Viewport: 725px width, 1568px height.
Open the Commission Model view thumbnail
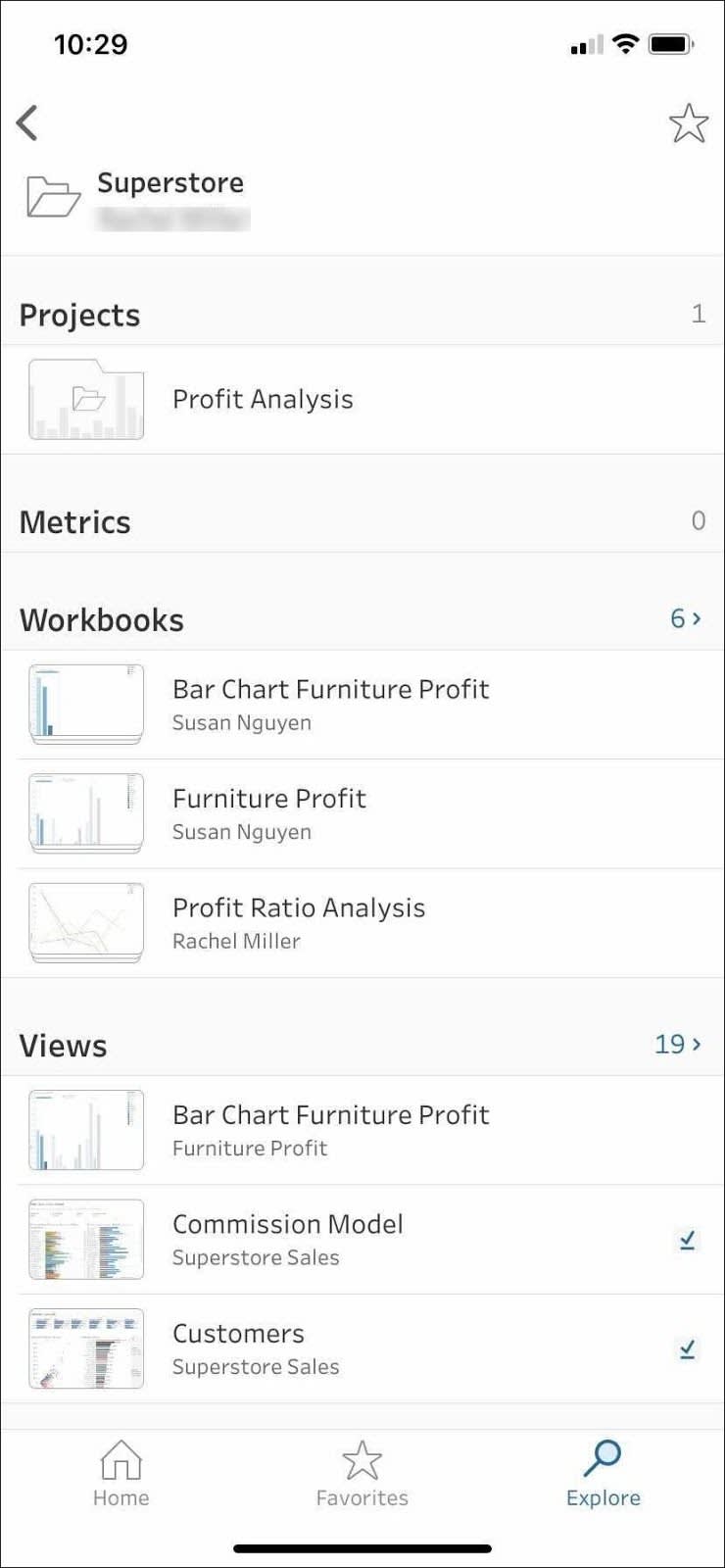tap(85, 1240)
